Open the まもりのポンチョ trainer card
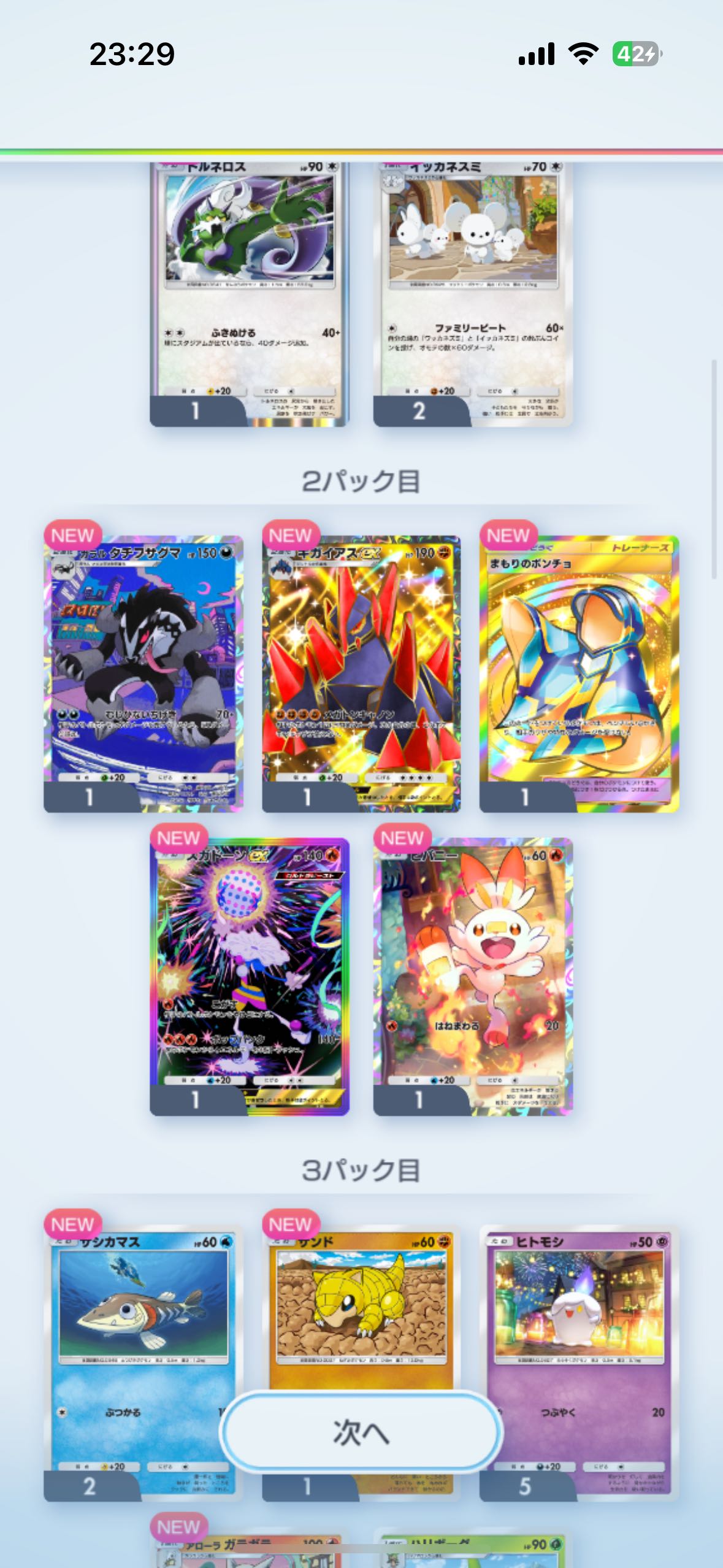 (x=579, y=674)
